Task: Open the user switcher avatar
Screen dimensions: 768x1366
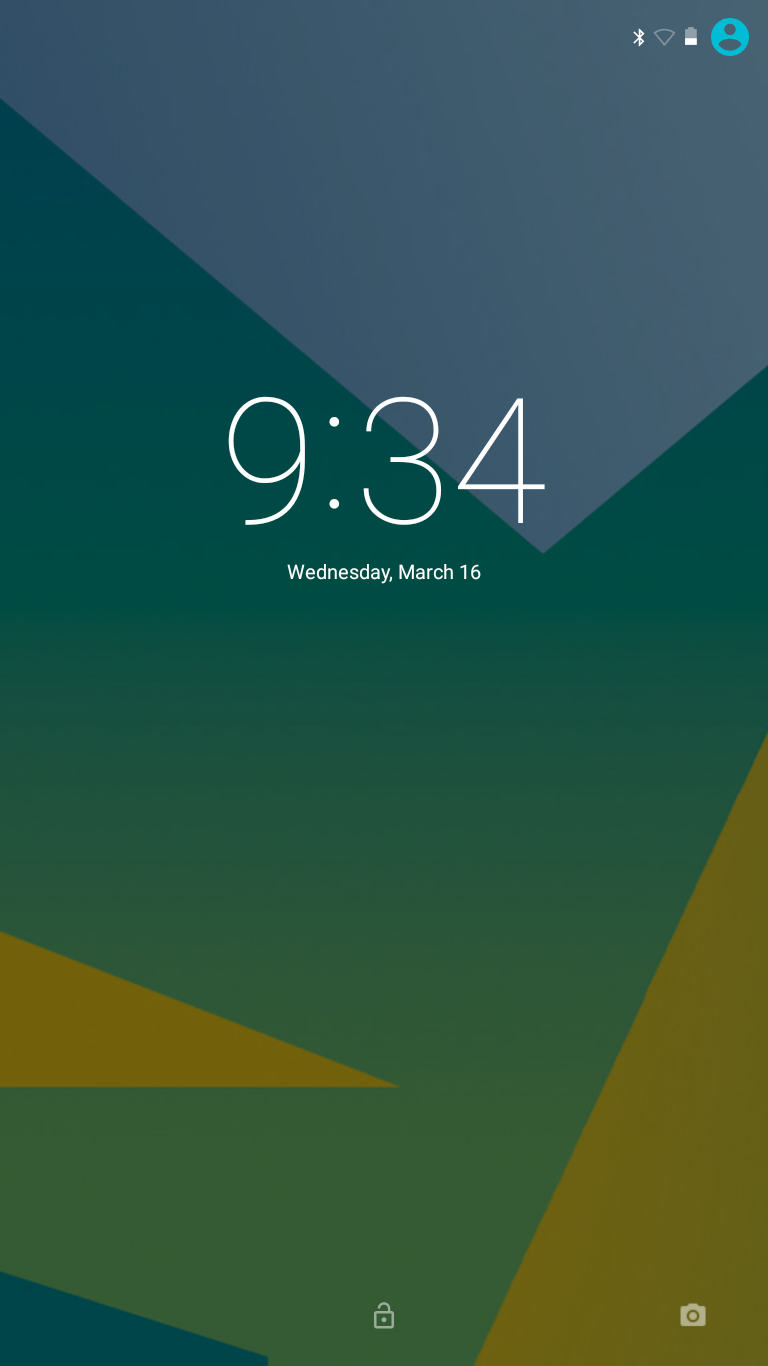Action: (x=729, y=37)
